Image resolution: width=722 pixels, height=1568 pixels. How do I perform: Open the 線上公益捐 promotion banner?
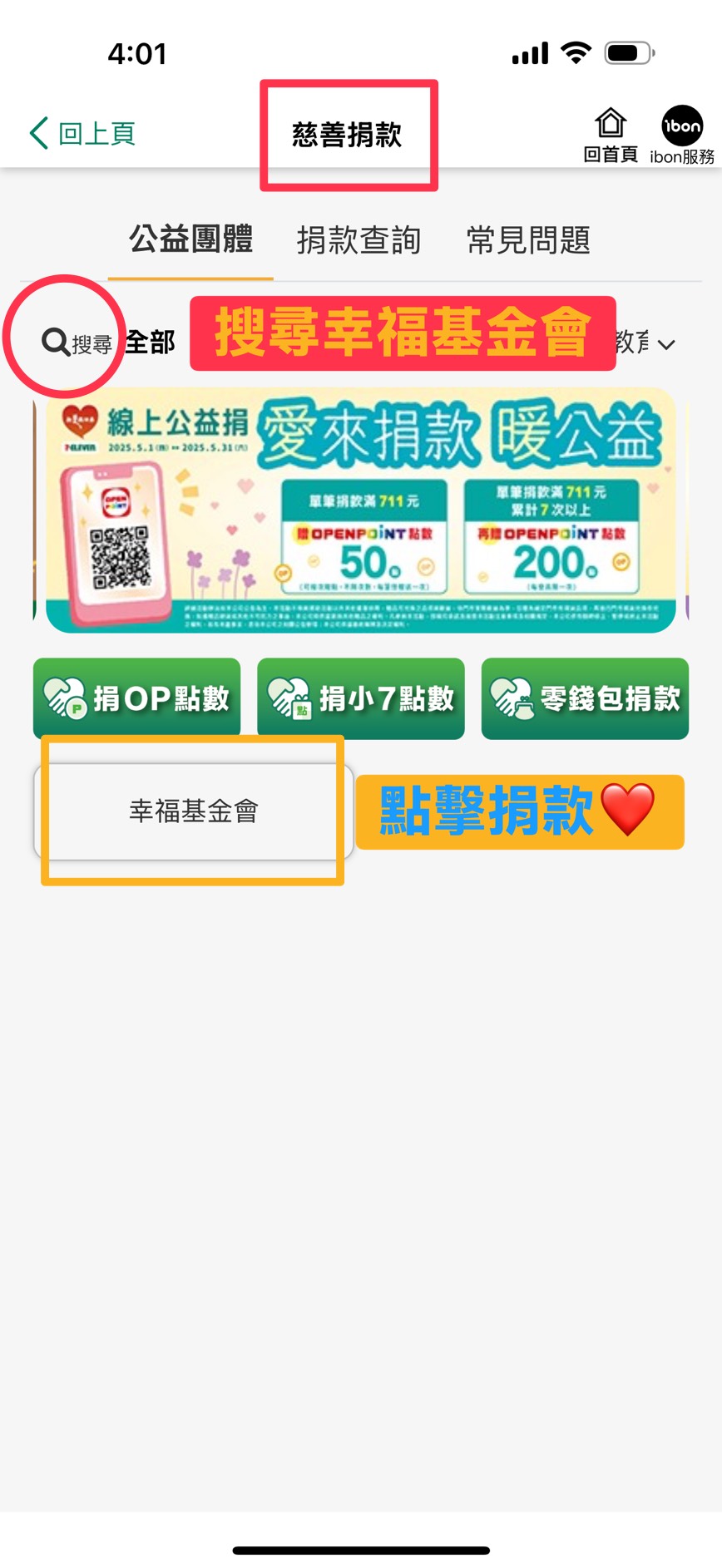(360, 510)
